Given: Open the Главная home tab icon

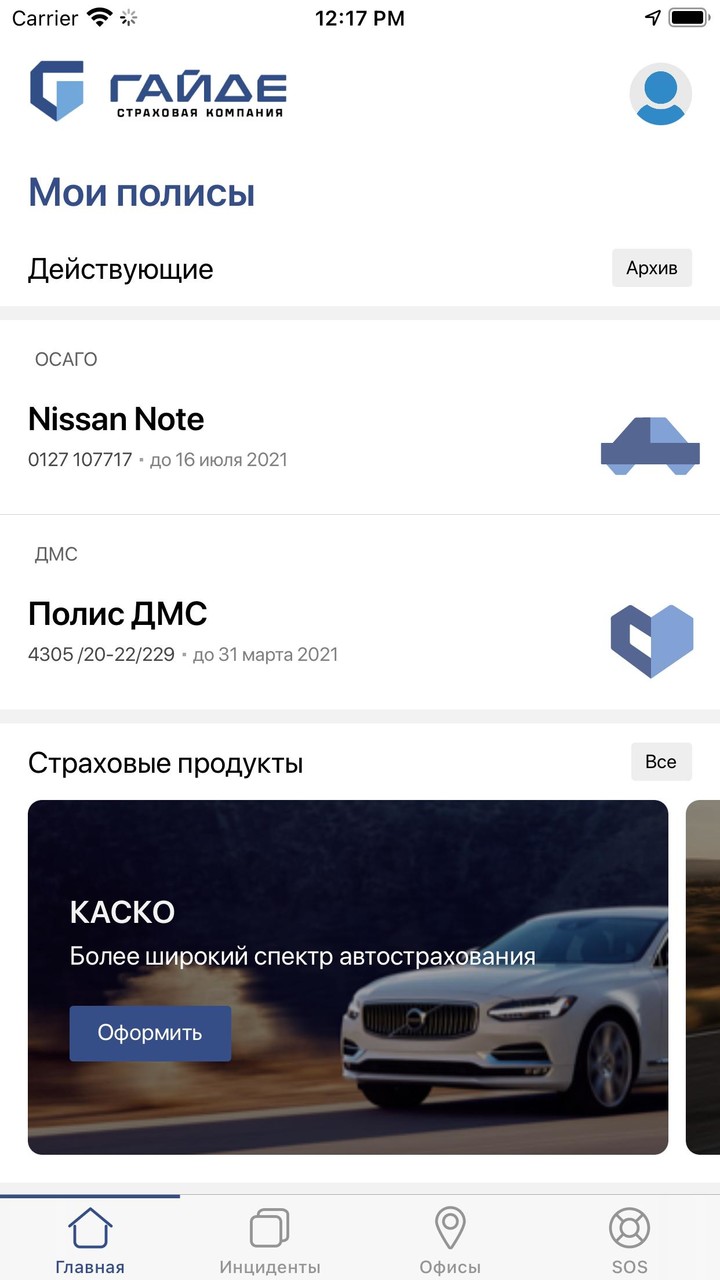Looking at the screenshot, I should pyautogui.click(x=90, y=1225).
